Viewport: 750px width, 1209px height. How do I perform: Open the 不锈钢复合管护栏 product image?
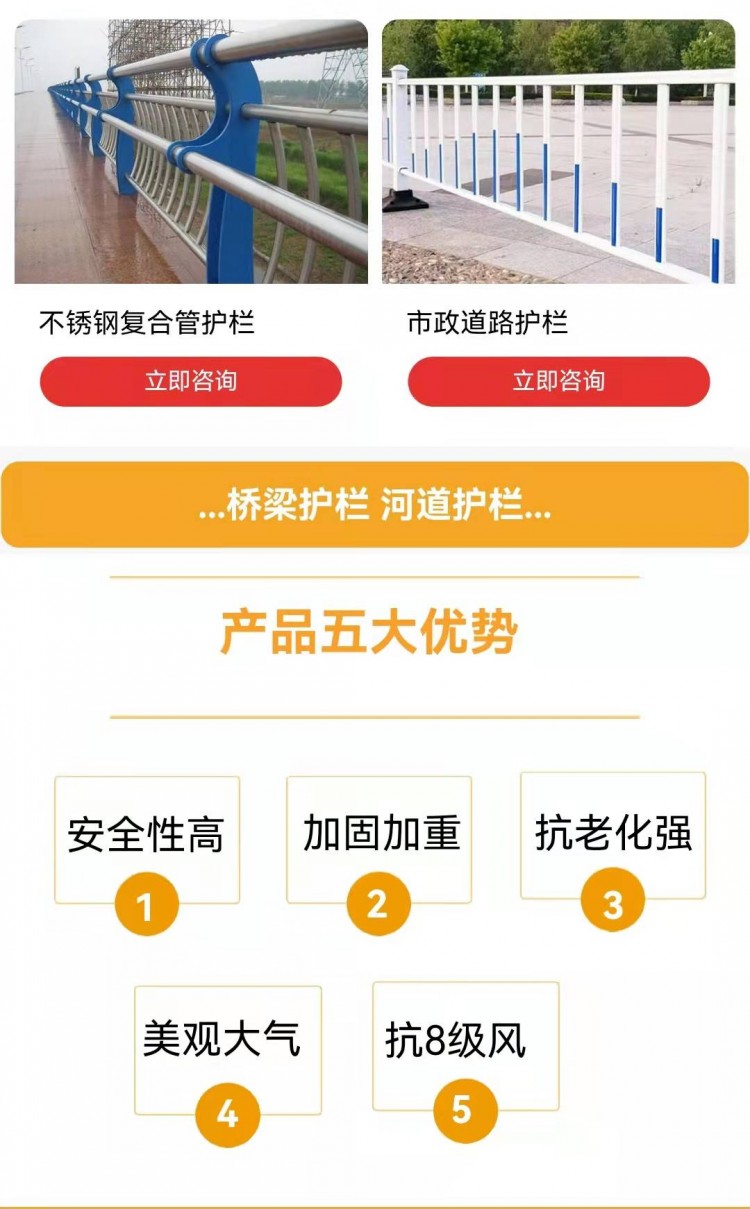(191, 151)
